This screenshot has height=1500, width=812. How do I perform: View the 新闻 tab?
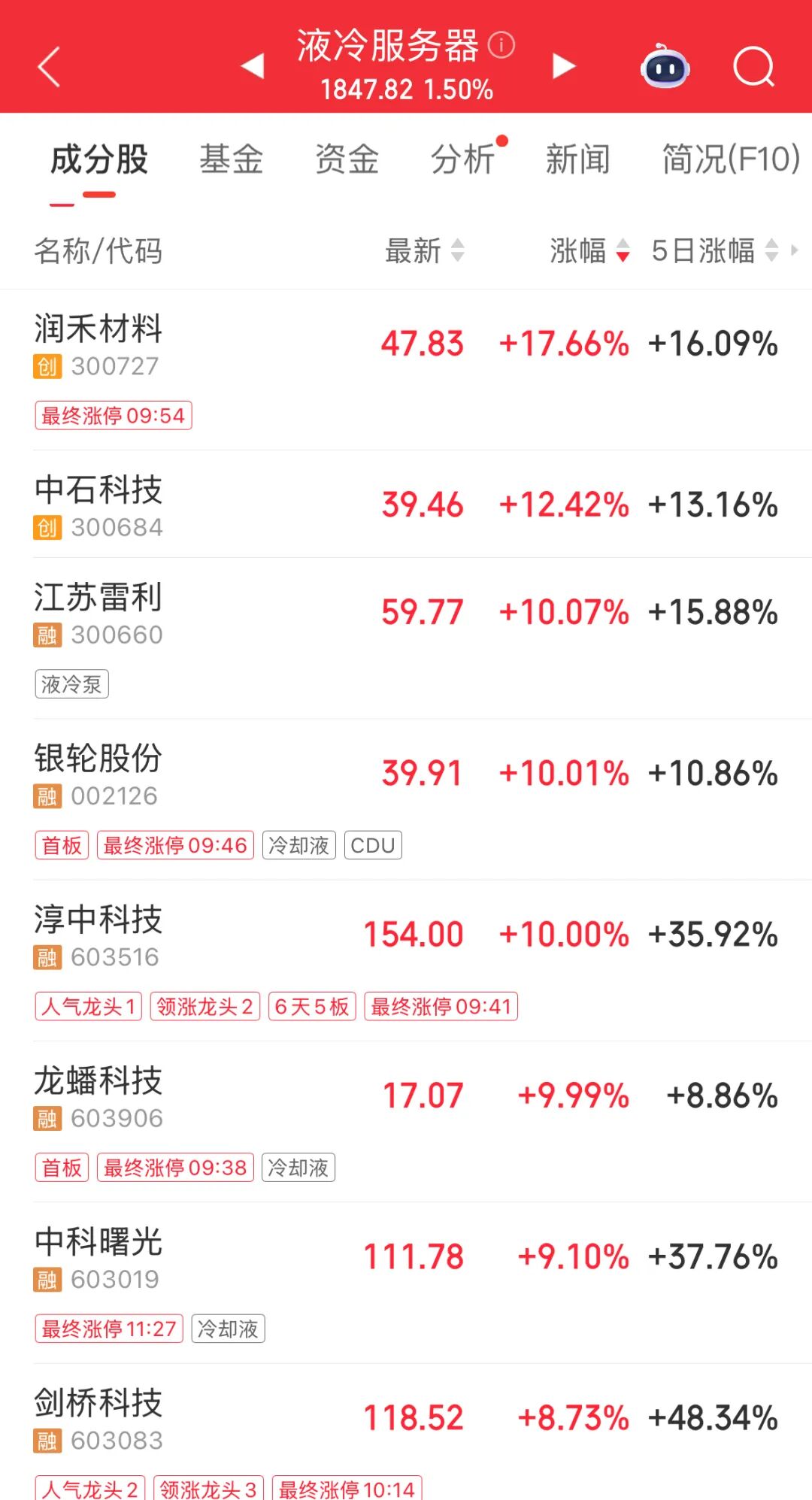(x=577, y=159)
